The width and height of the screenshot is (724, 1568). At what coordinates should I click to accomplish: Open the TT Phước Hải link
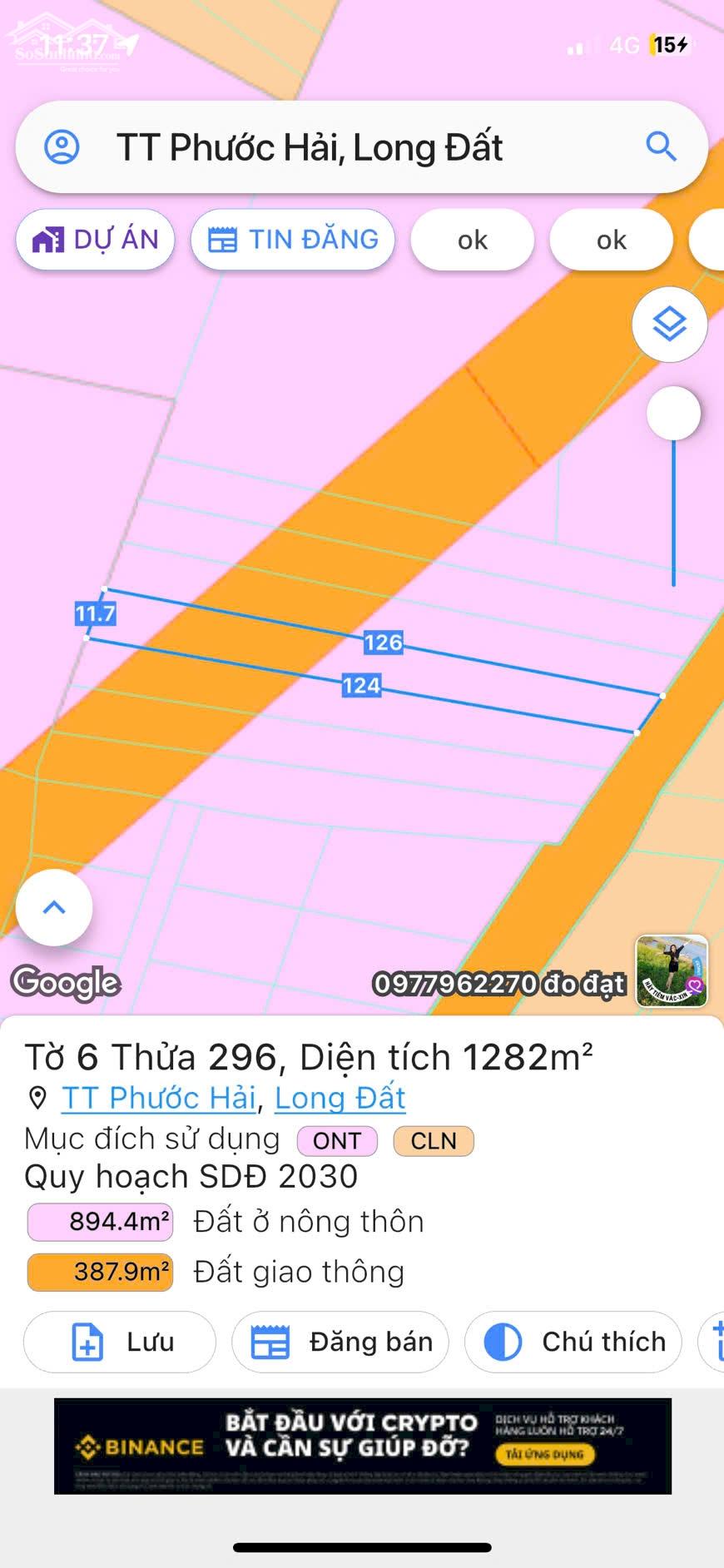click(x=159, y=1098)
